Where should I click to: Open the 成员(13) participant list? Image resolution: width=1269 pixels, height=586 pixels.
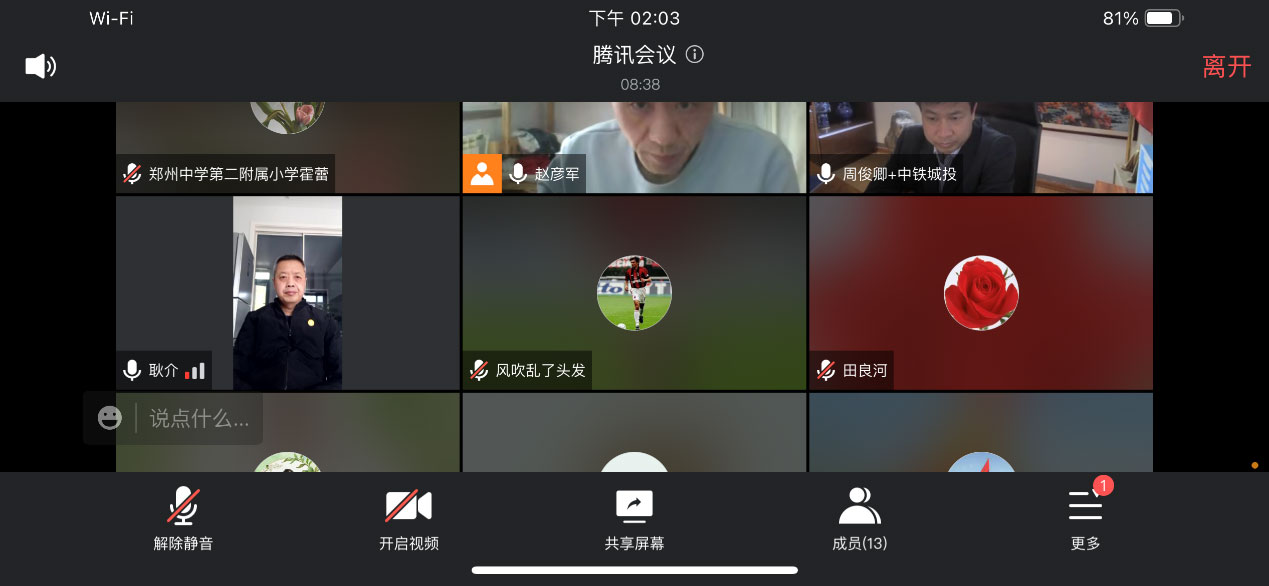(x=860, y=520)
